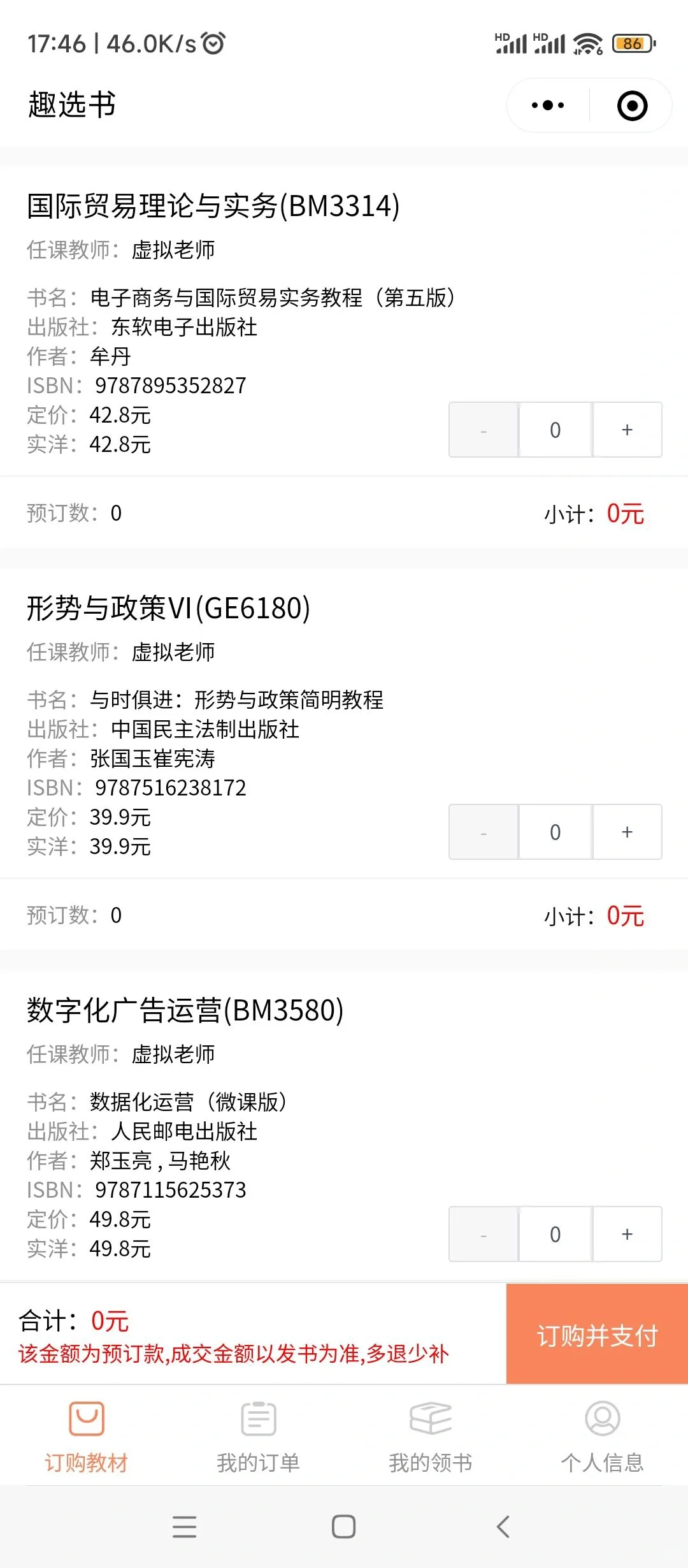
Task: Decrease quantity for 电子商务与国际贸易实务教程
Action: coord(484,430)
